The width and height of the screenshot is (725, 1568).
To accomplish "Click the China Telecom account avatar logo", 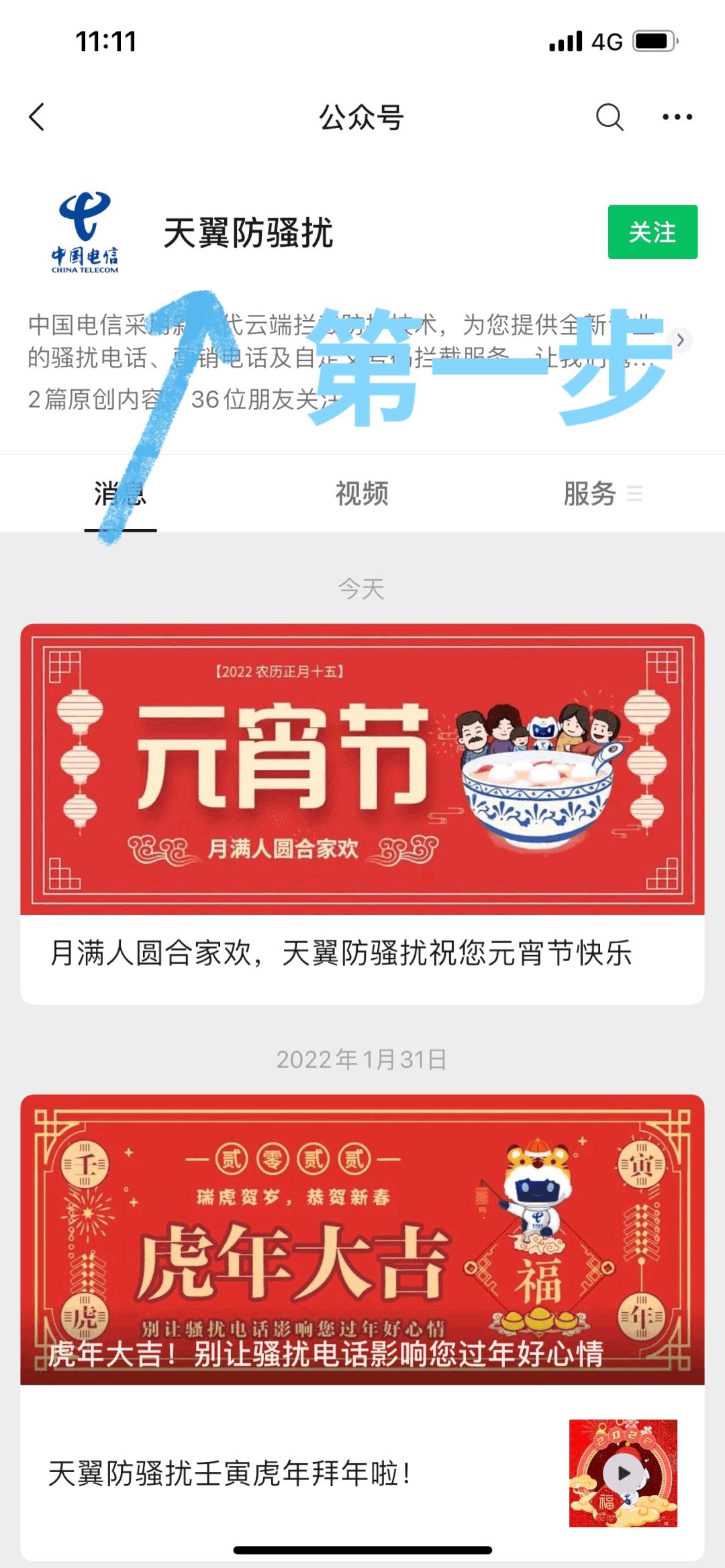I will (x=86, y=232).
